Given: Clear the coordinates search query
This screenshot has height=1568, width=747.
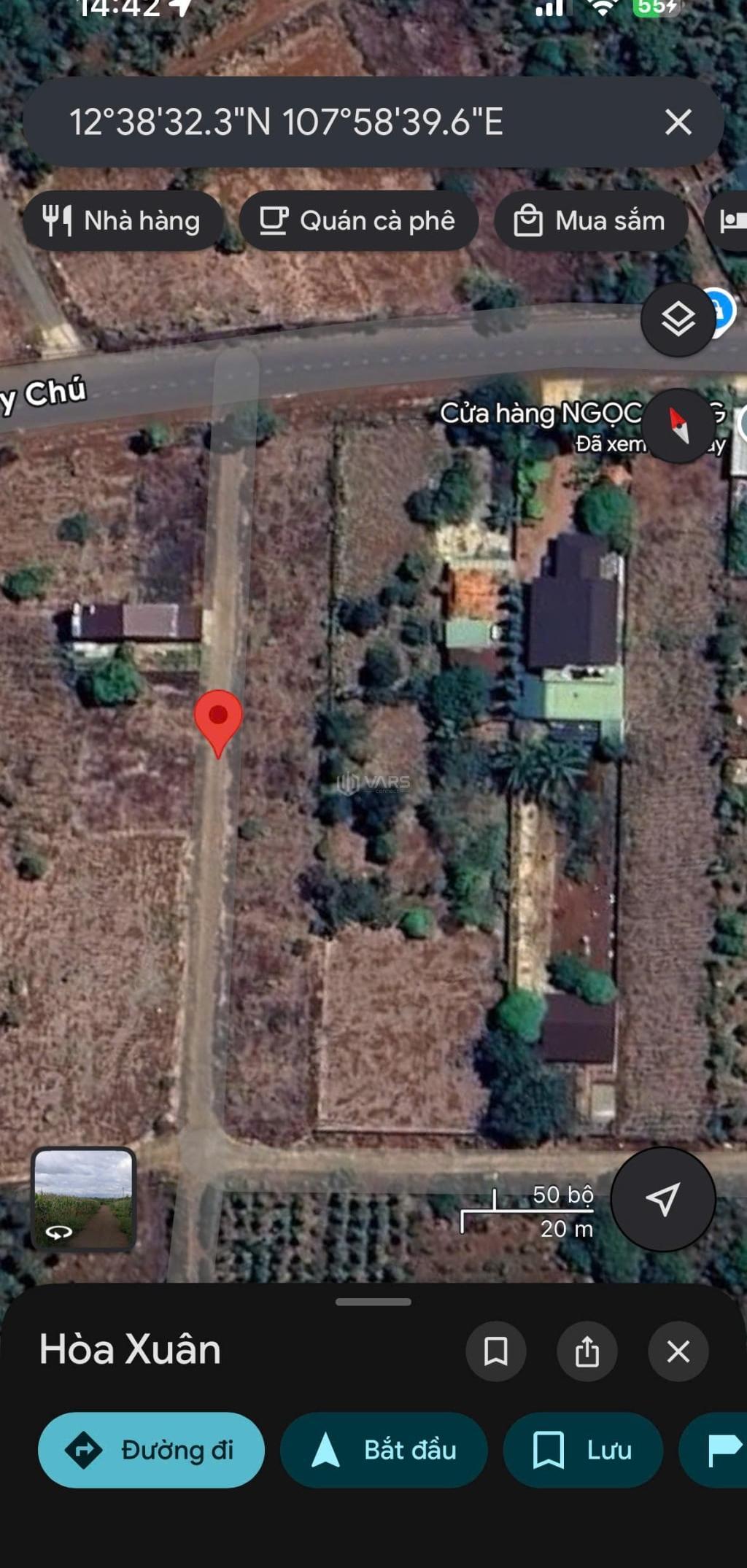Looking at the screenshot, I should (x=678, y=122).
